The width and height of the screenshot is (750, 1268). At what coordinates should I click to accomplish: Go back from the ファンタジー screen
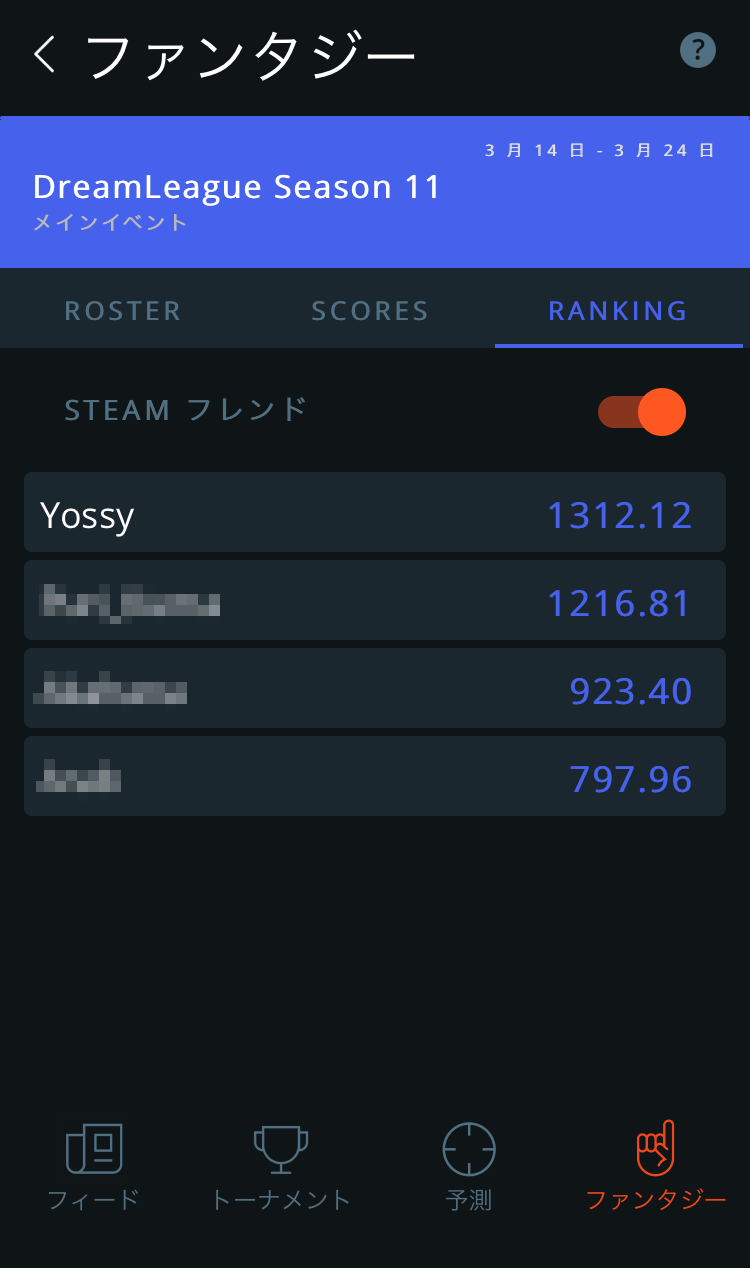pos(45,54)
